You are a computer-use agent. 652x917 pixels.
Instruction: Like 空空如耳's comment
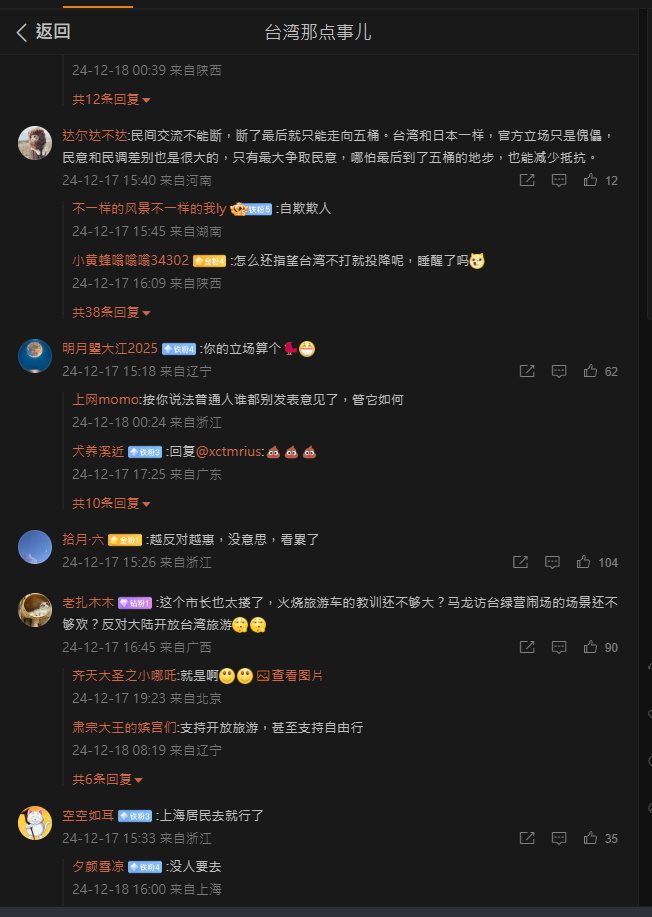pyautogui.click(x=591, y=838)
